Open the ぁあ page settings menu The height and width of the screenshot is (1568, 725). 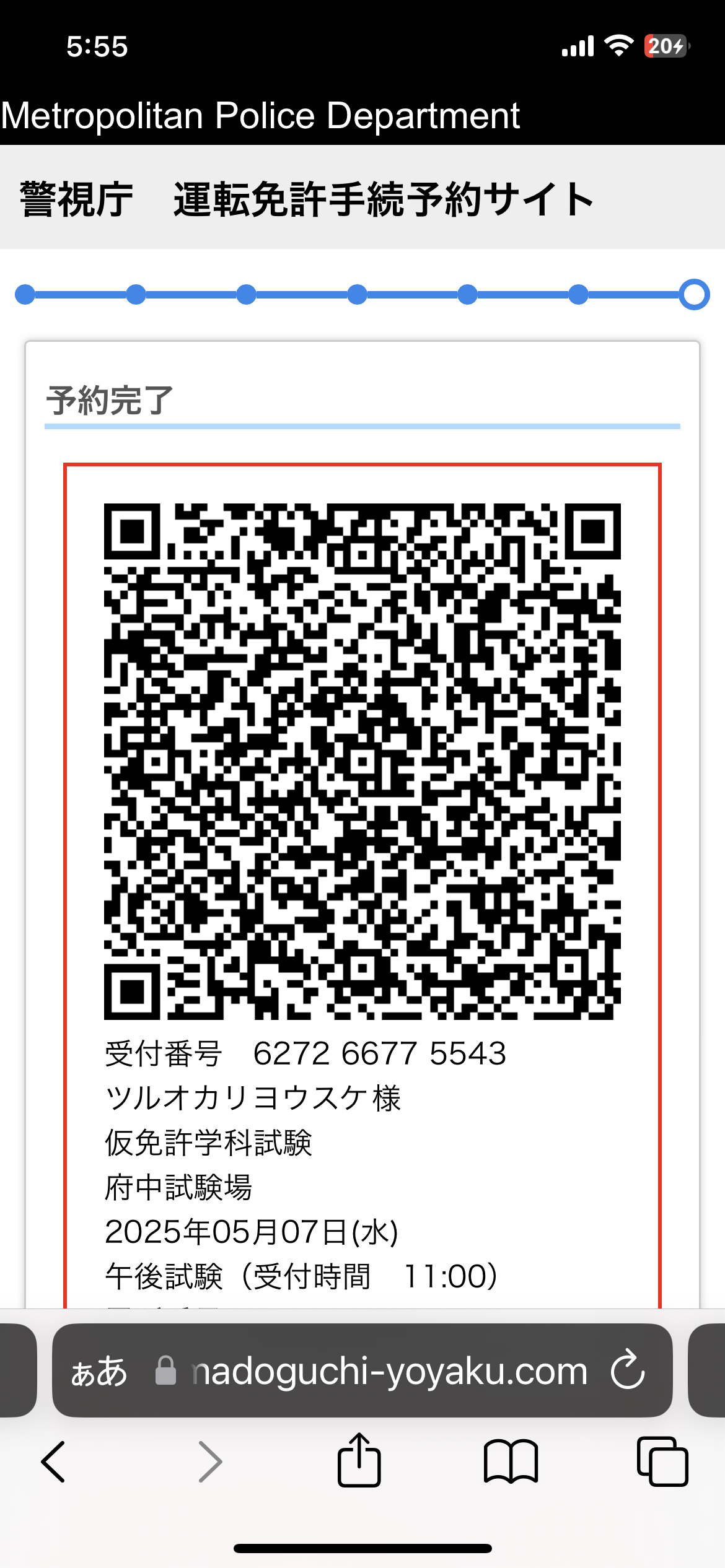pos(99,1371)
